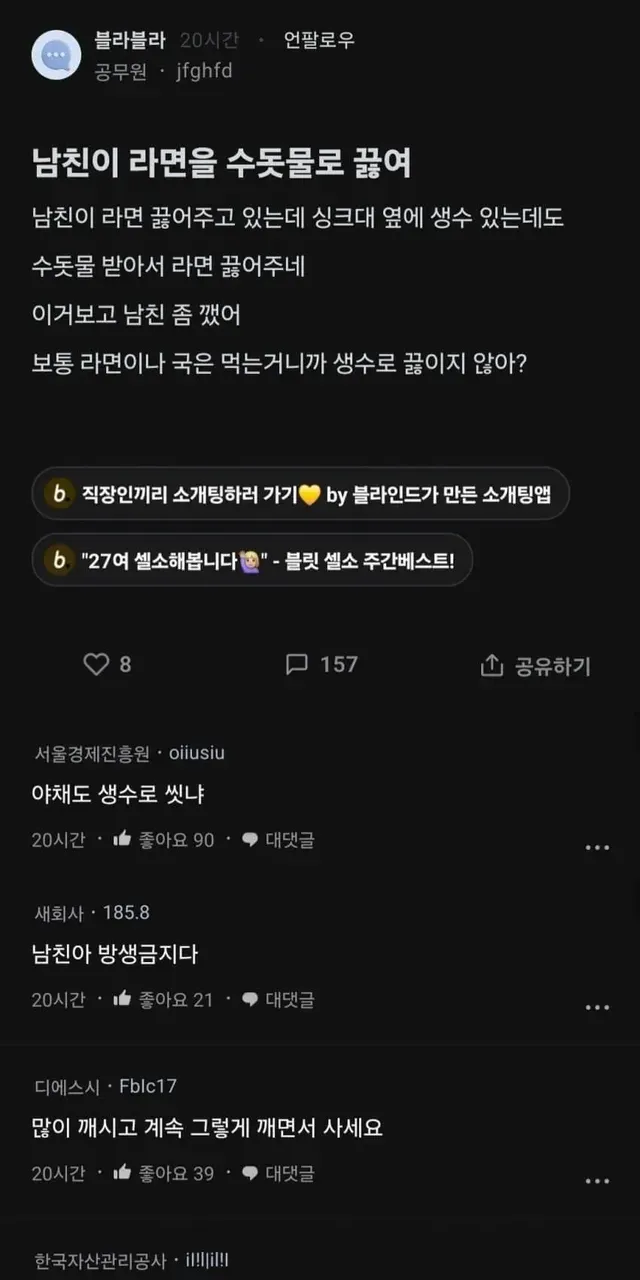Tap 언팔로우 to unfollow 블라블라
The width and height of the screenshot is (640, 1280).
(x=319, y=40)
